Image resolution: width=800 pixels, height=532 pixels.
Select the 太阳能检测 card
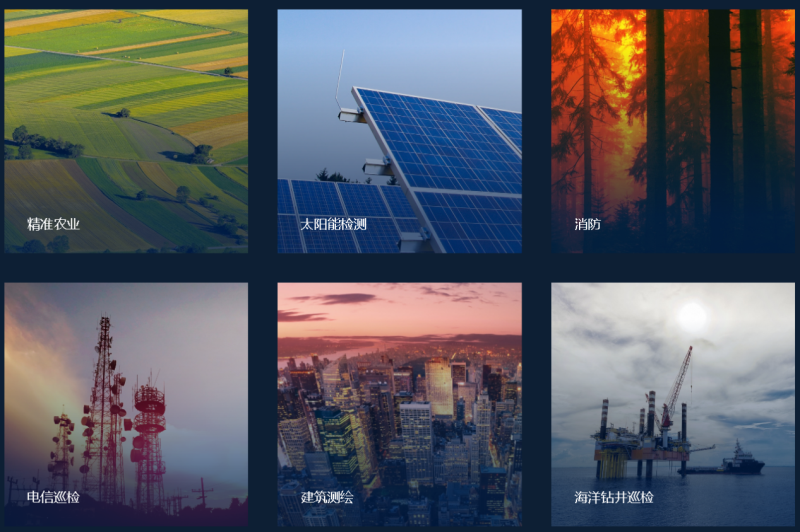(x=399, y=131)
